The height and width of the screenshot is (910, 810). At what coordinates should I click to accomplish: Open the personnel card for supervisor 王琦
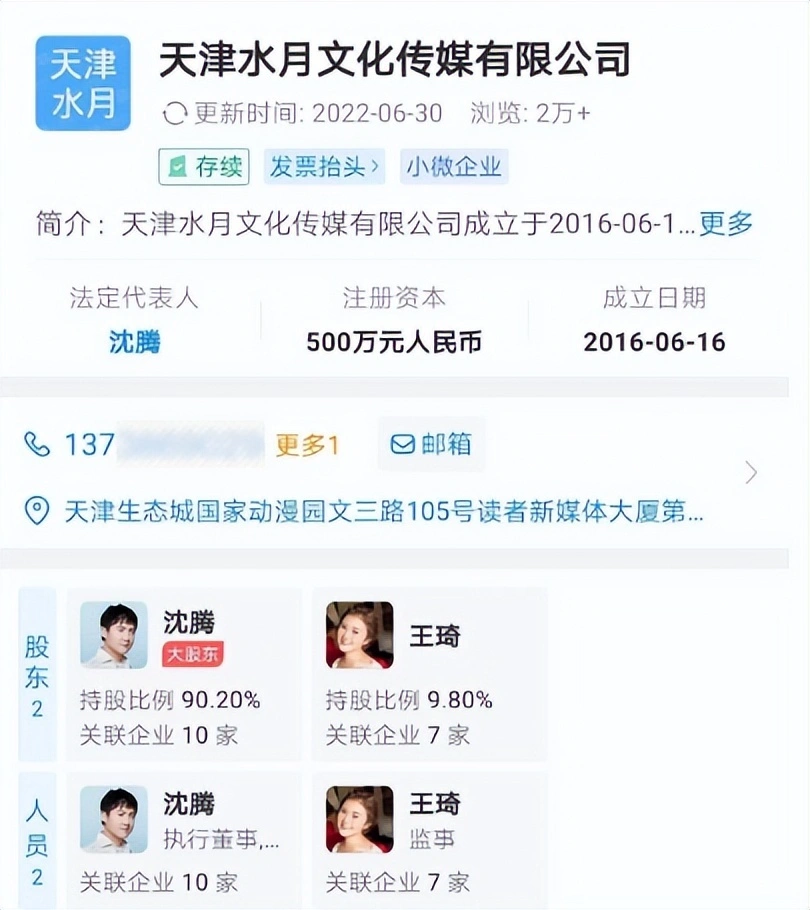coord(430,840)
